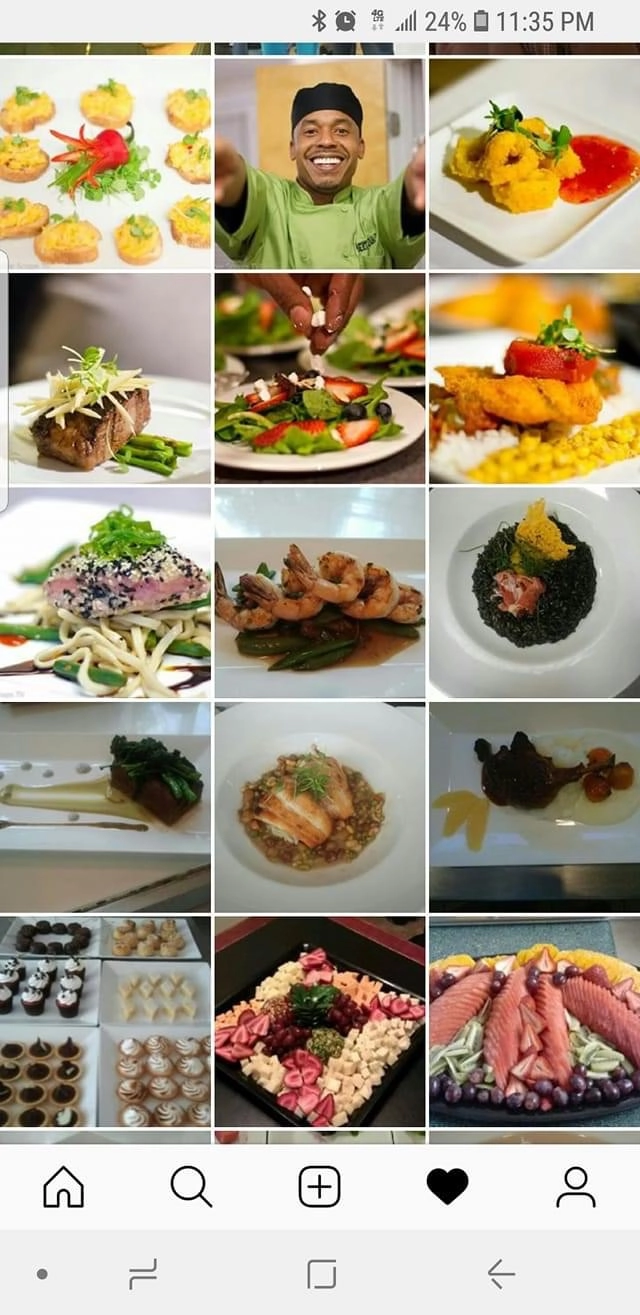The image size is (640, 1315).
Task: Open the cheese and fruit platter photo
Action: click(320, 1022)
